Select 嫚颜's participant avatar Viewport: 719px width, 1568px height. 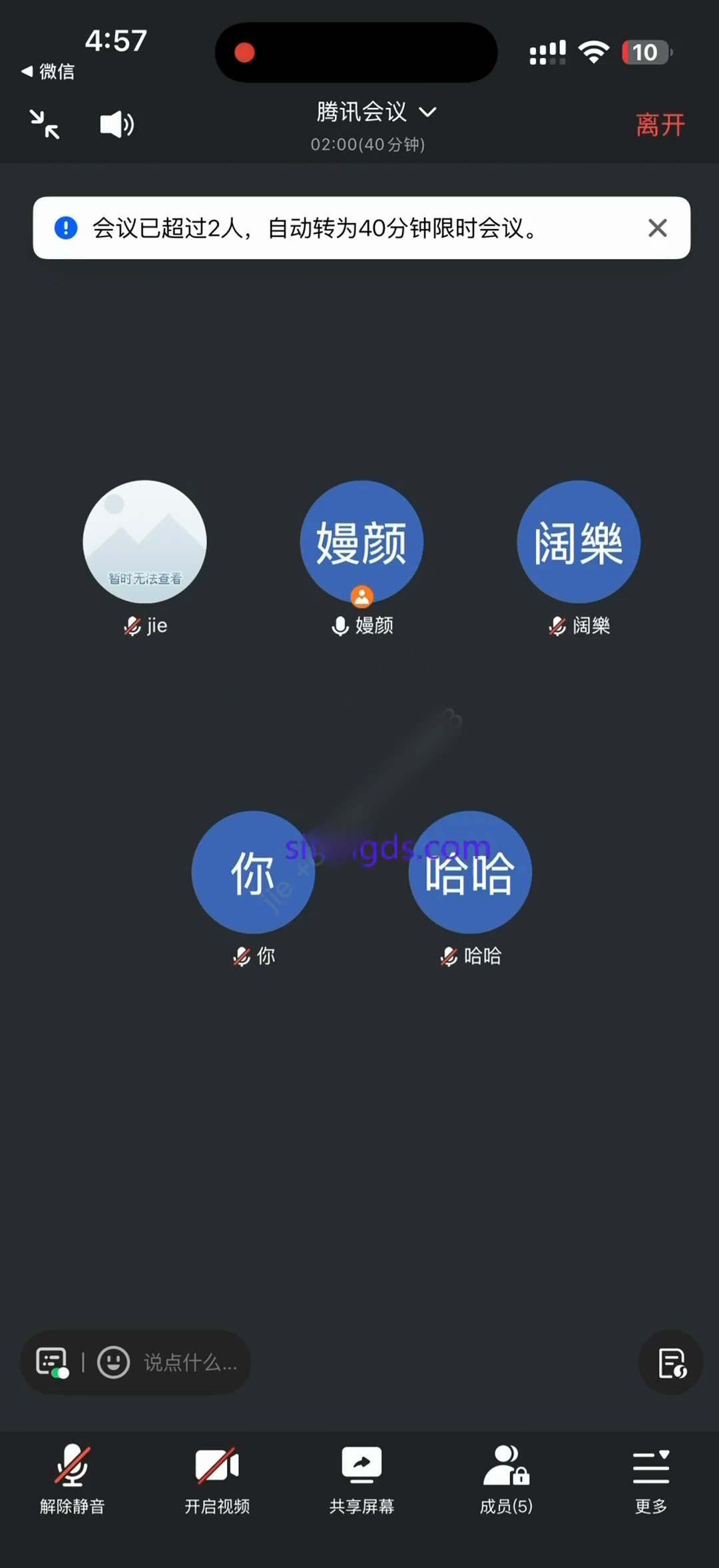(x=361, y=542)
